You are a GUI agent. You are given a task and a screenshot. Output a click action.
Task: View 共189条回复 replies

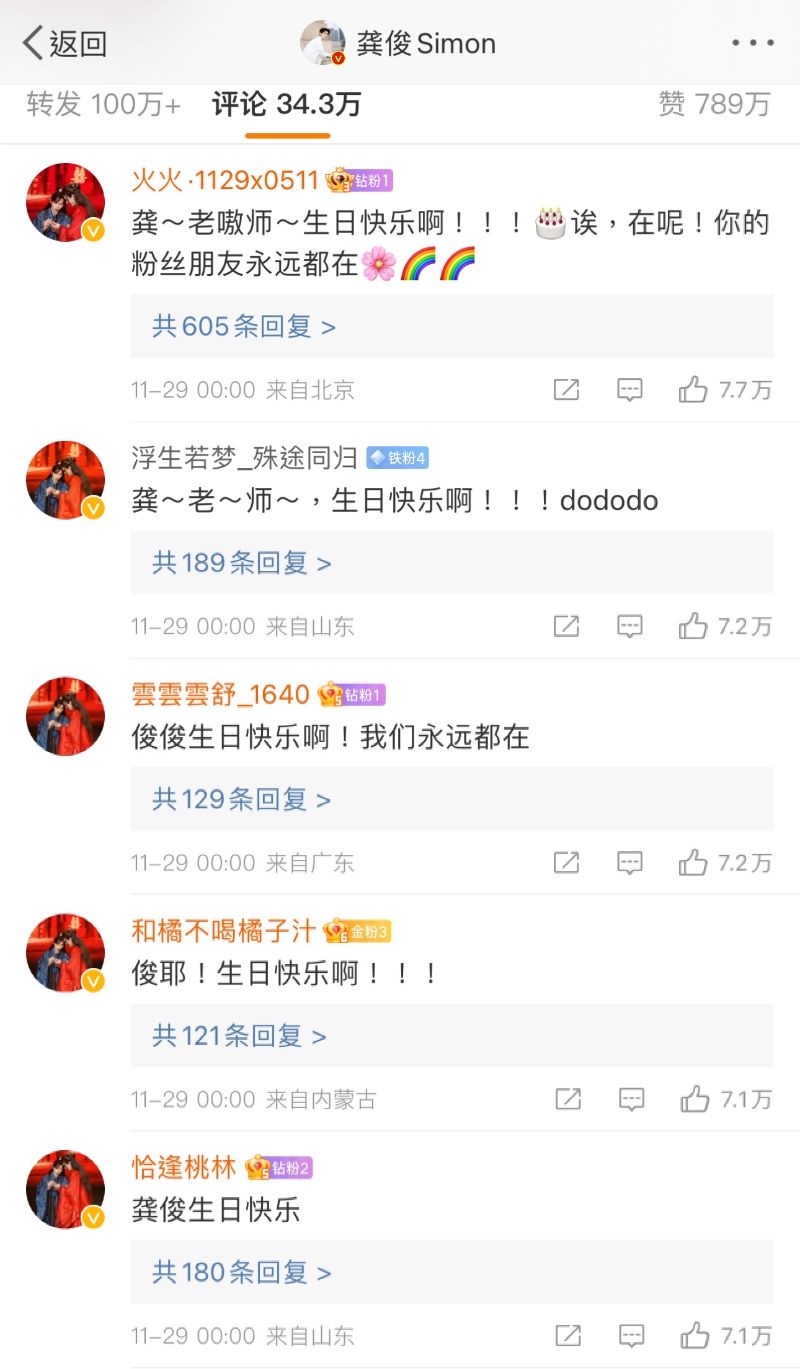[x=241, y=563]
